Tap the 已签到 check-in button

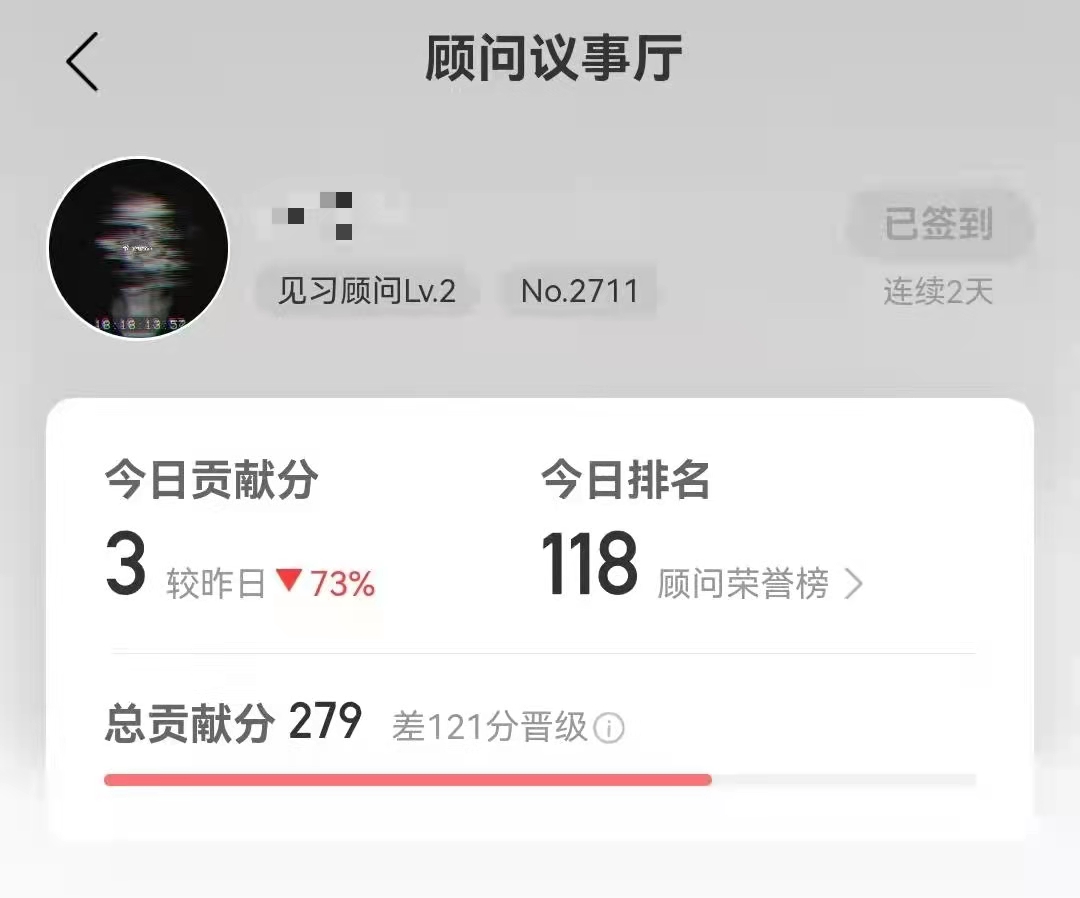938,225
